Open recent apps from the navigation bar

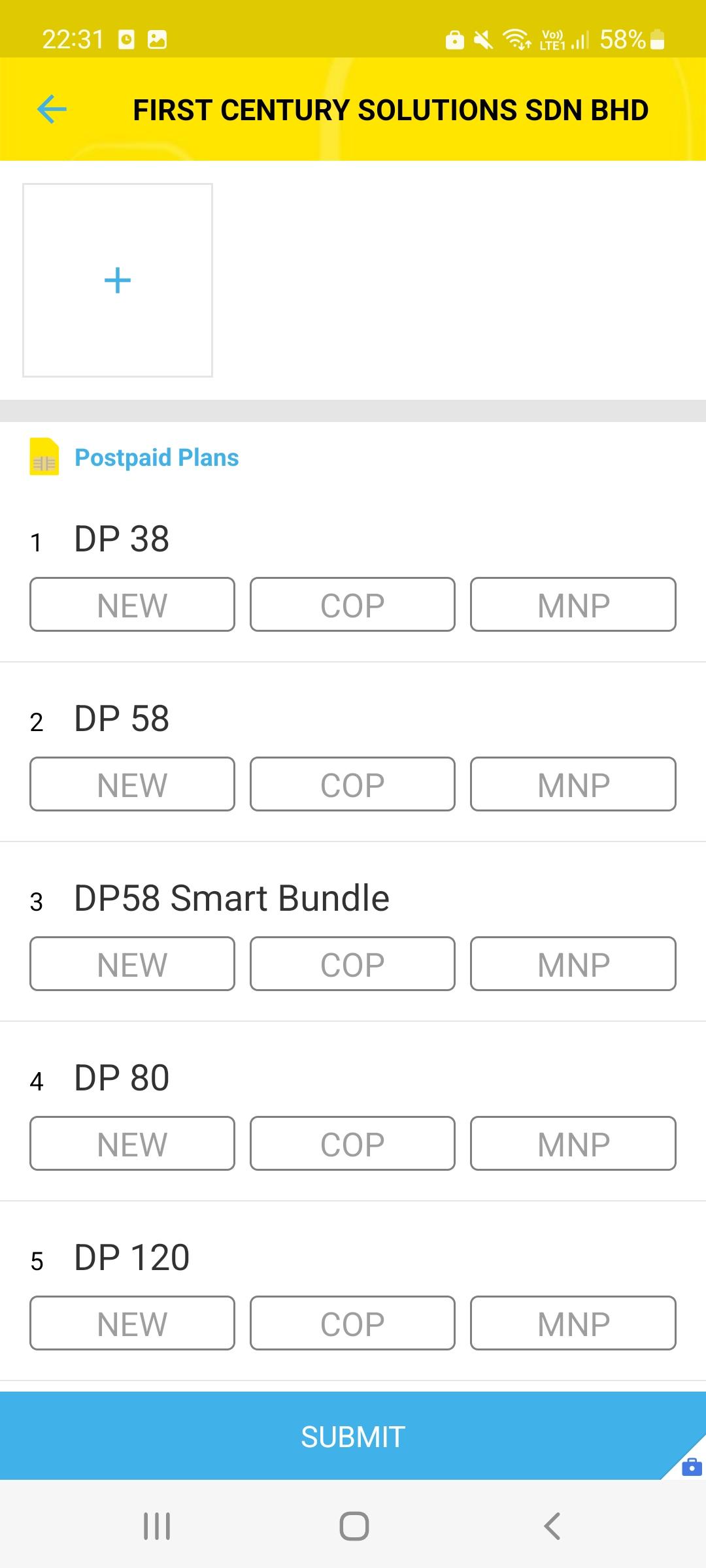157,1526
